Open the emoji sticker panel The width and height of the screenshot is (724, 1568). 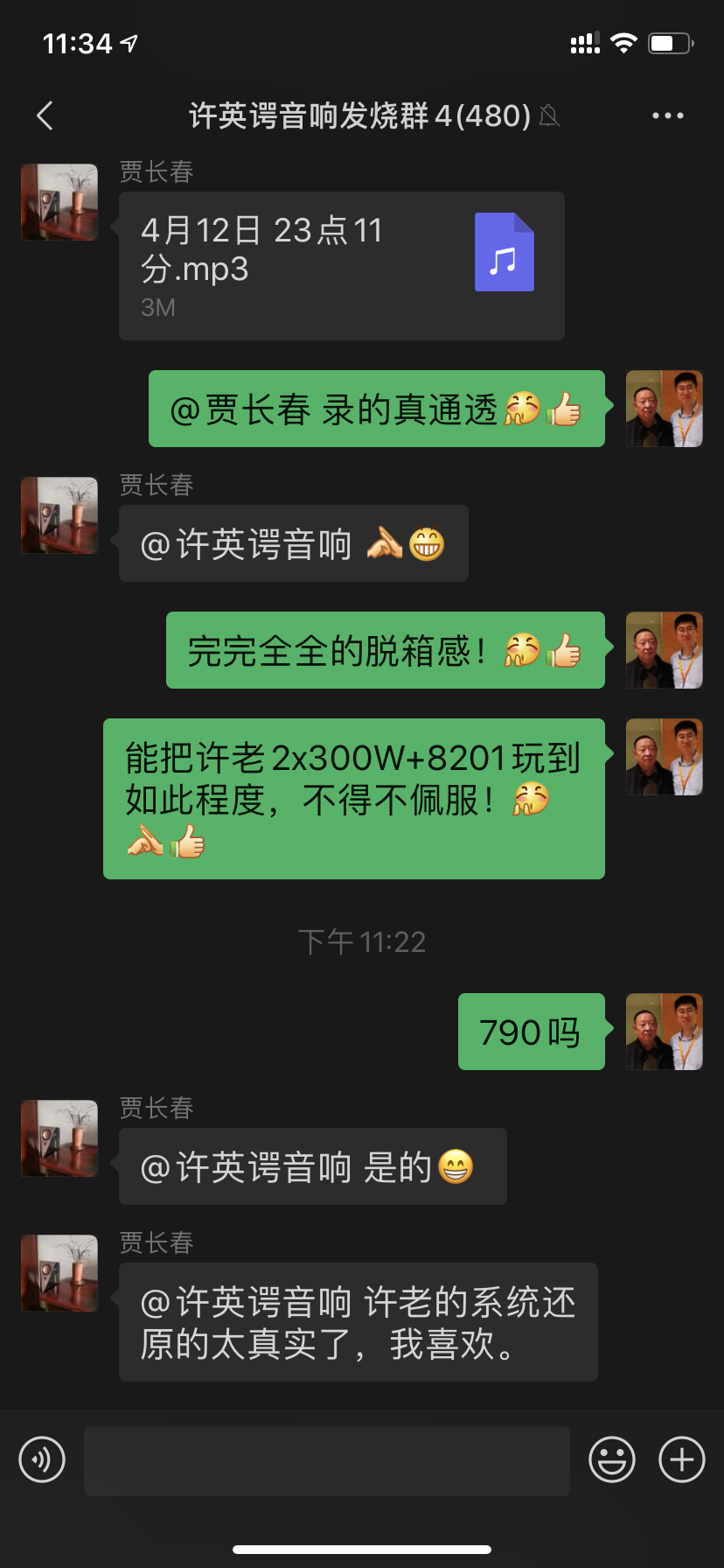click(611, 1459)
